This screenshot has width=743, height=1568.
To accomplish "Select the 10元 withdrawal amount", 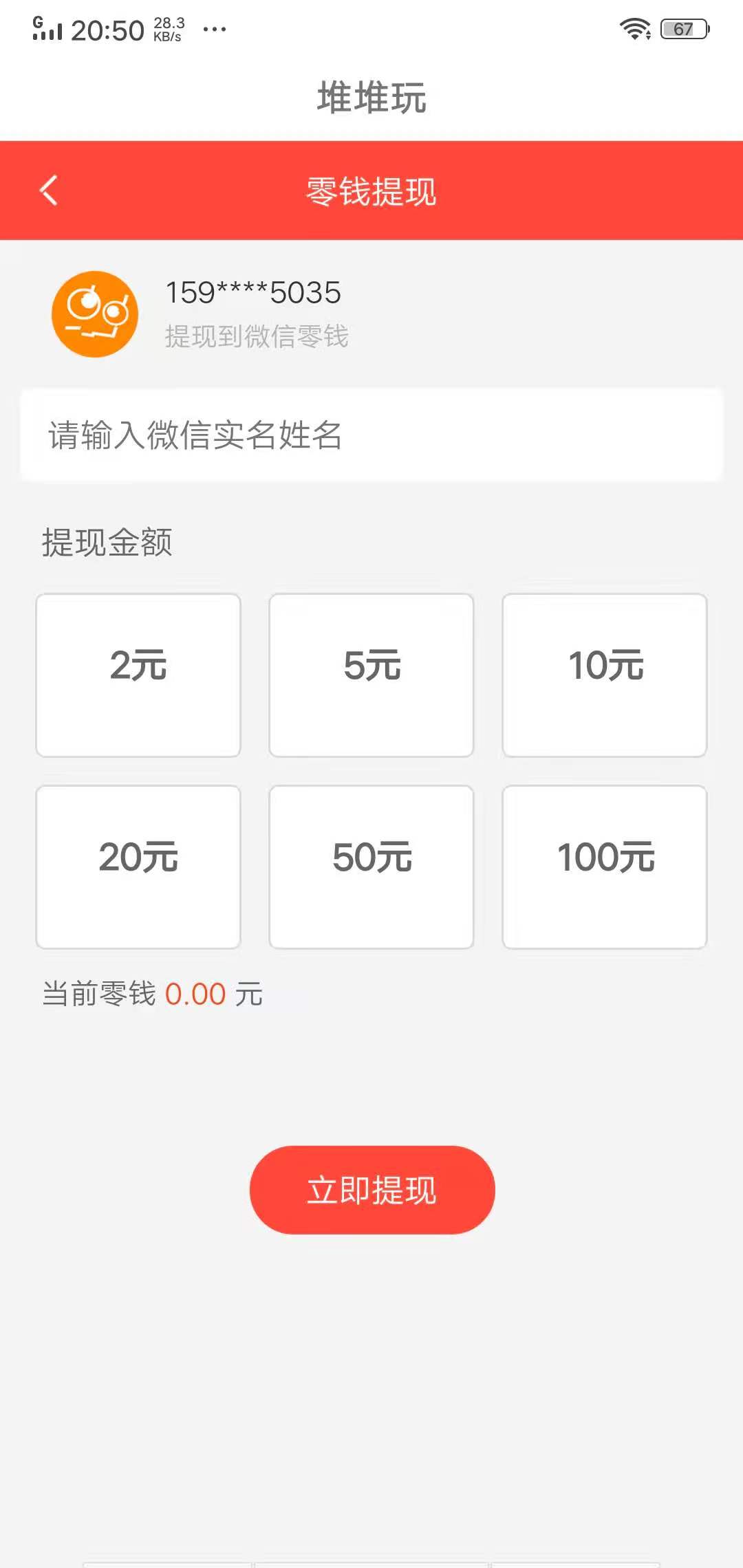I will [x=605, y=675].
